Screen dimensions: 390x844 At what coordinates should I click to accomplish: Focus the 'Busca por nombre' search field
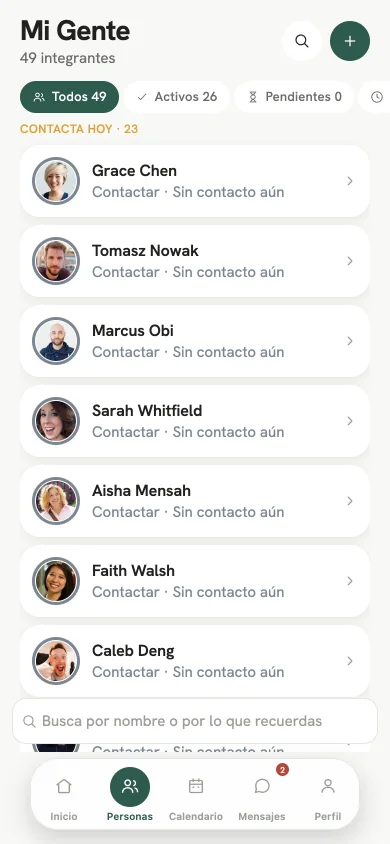195,721
